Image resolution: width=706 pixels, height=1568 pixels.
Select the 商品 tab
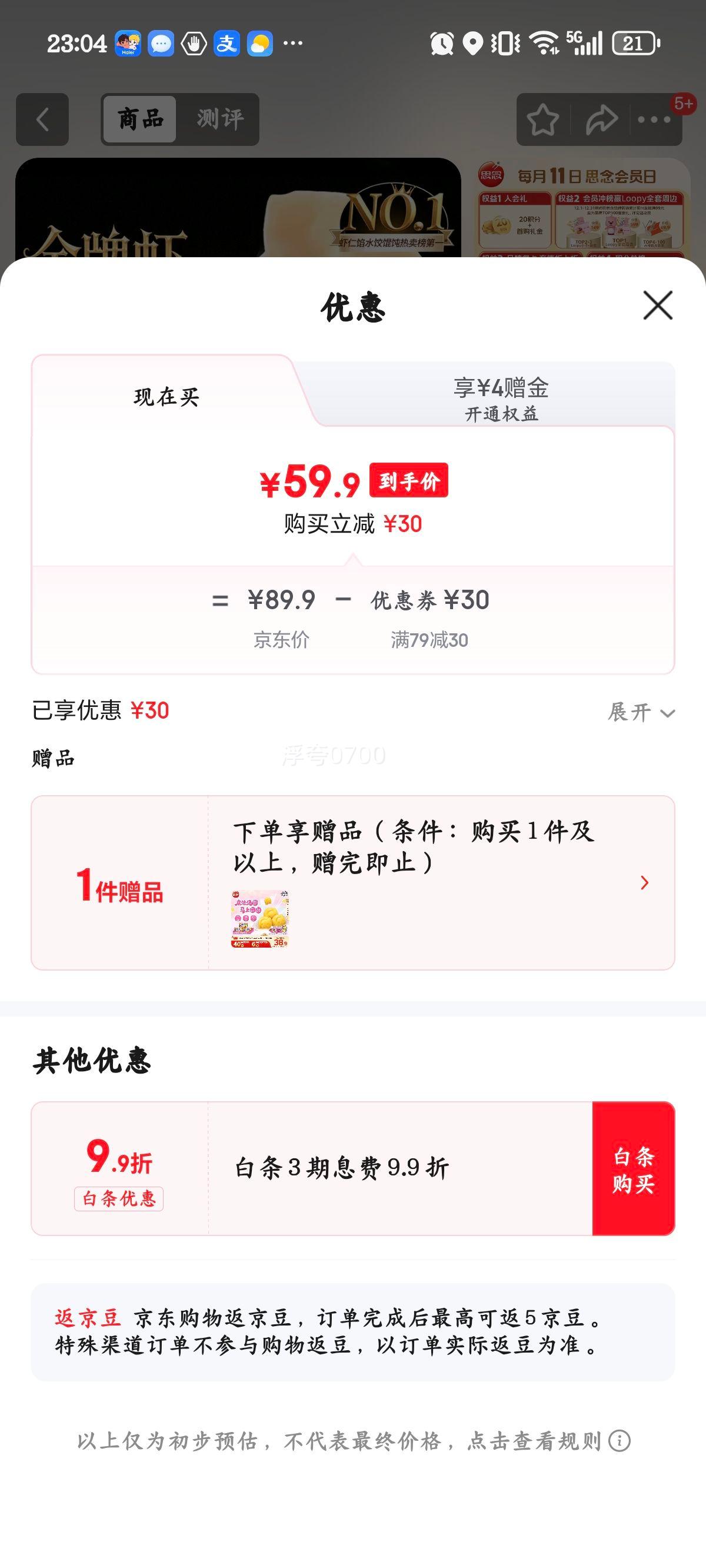click(x=139, y=119)
